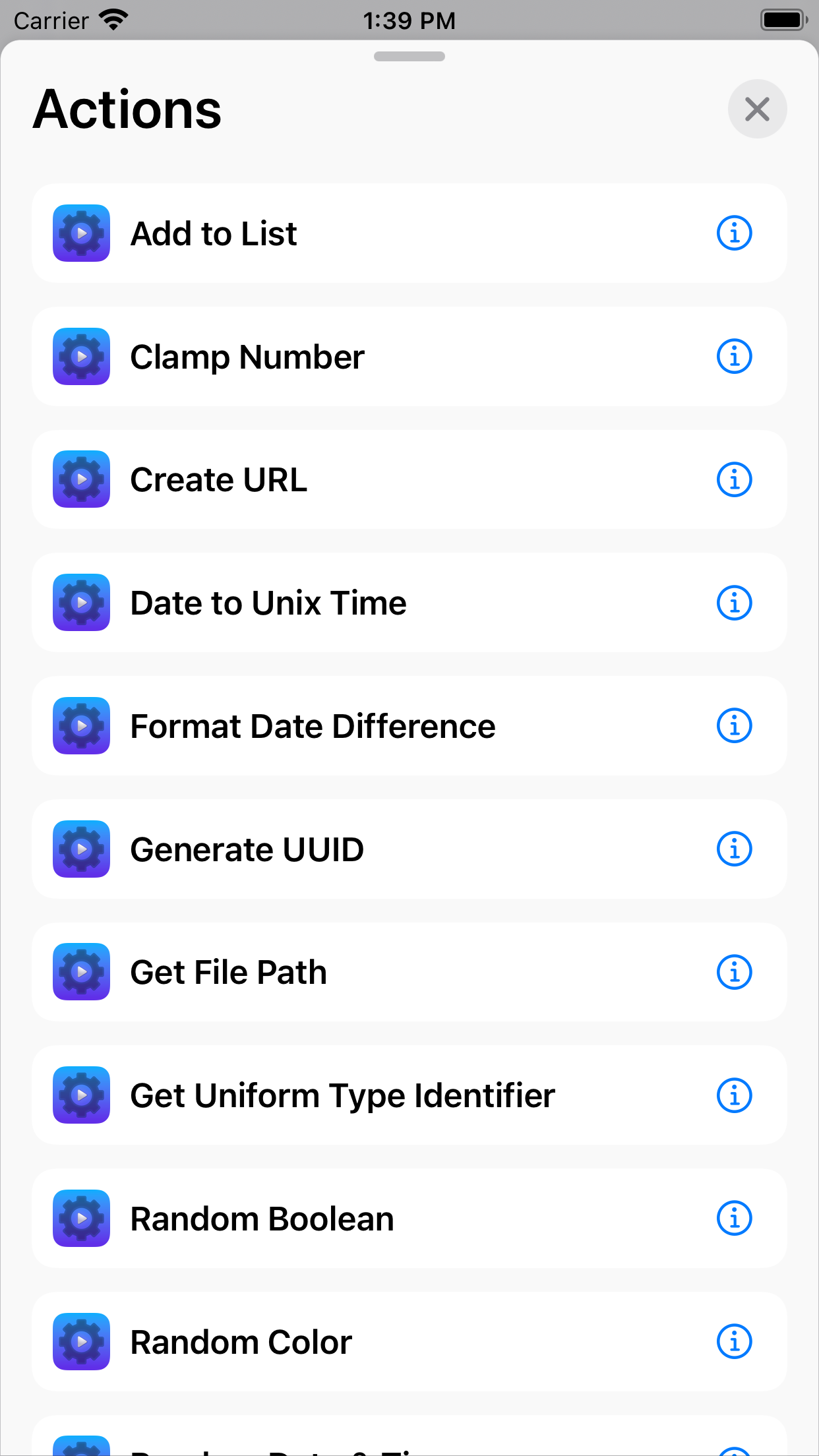Close the Actions sheet
This screenshot has height=1456, width=819.
[757, 109]
